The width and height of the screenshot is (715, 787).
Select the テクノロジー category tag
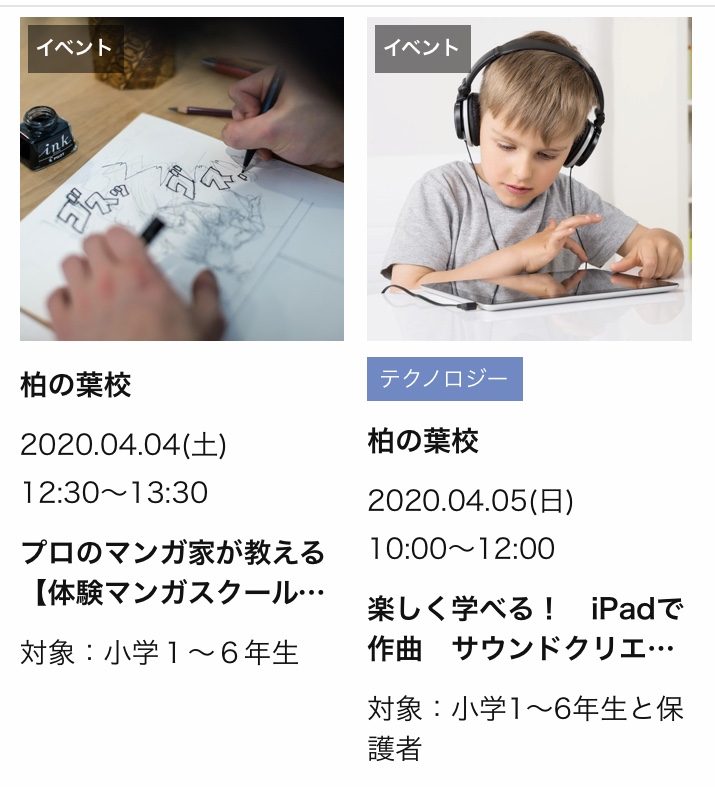coord(444,380)
